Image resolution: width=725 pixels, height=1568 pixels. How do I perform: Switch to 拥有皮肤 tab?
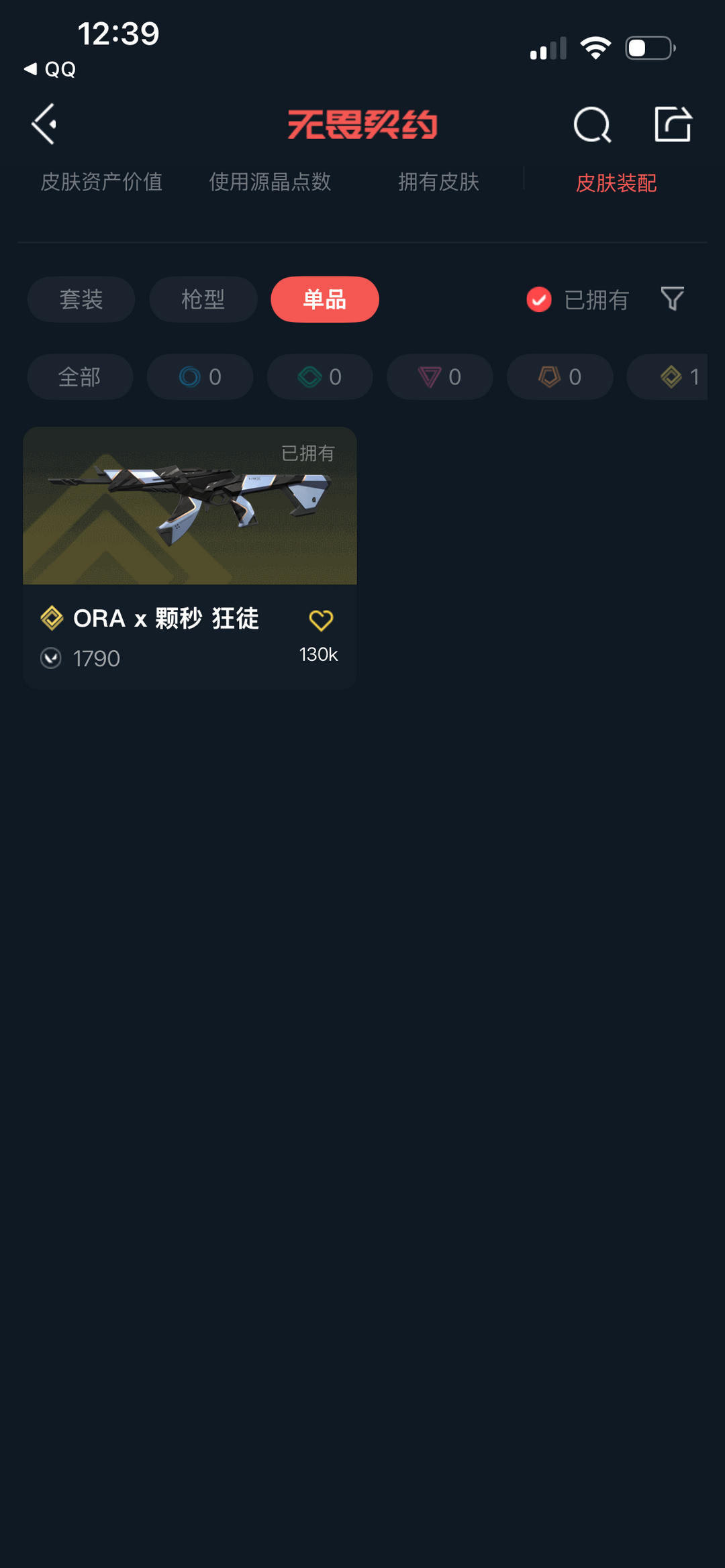[438, 182]
